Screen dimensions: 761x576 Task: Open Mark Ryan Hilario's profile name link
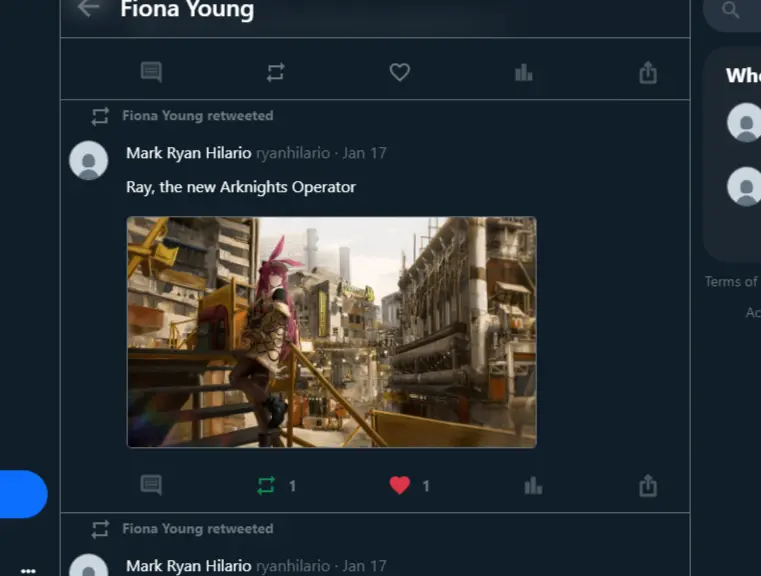click(188, 153)
